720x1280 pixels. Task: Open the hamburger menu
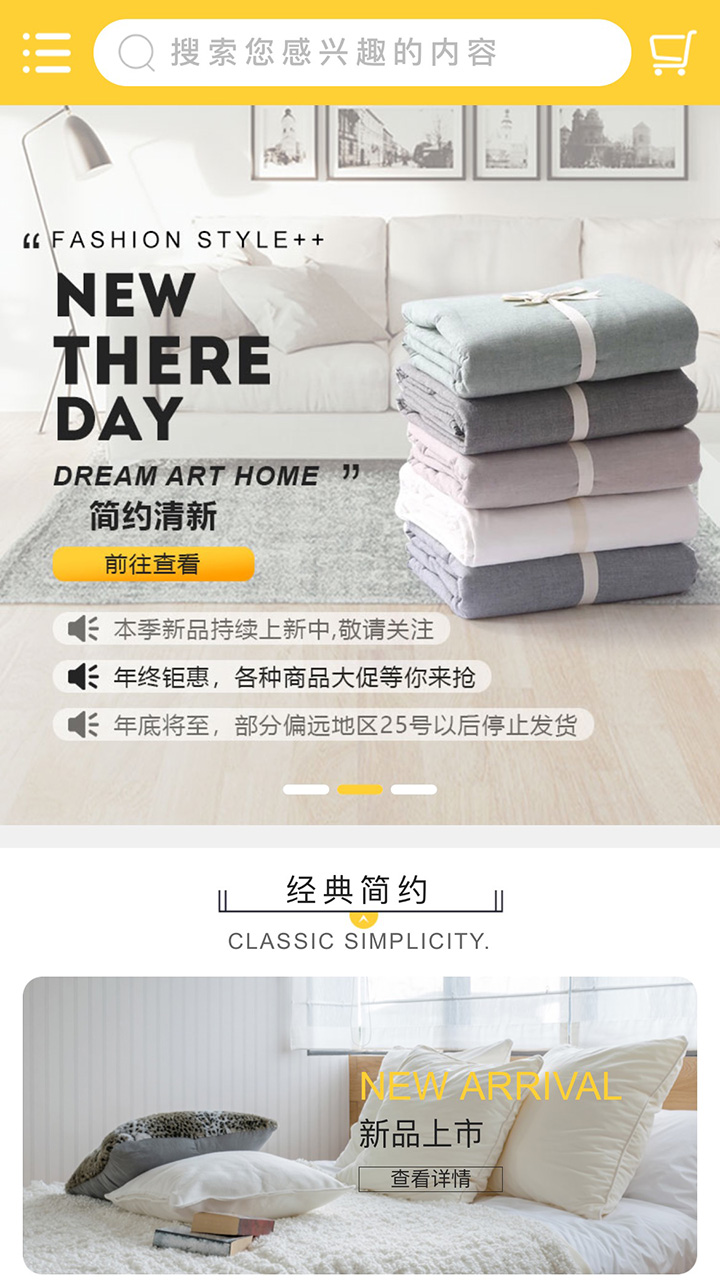point(47,52)
